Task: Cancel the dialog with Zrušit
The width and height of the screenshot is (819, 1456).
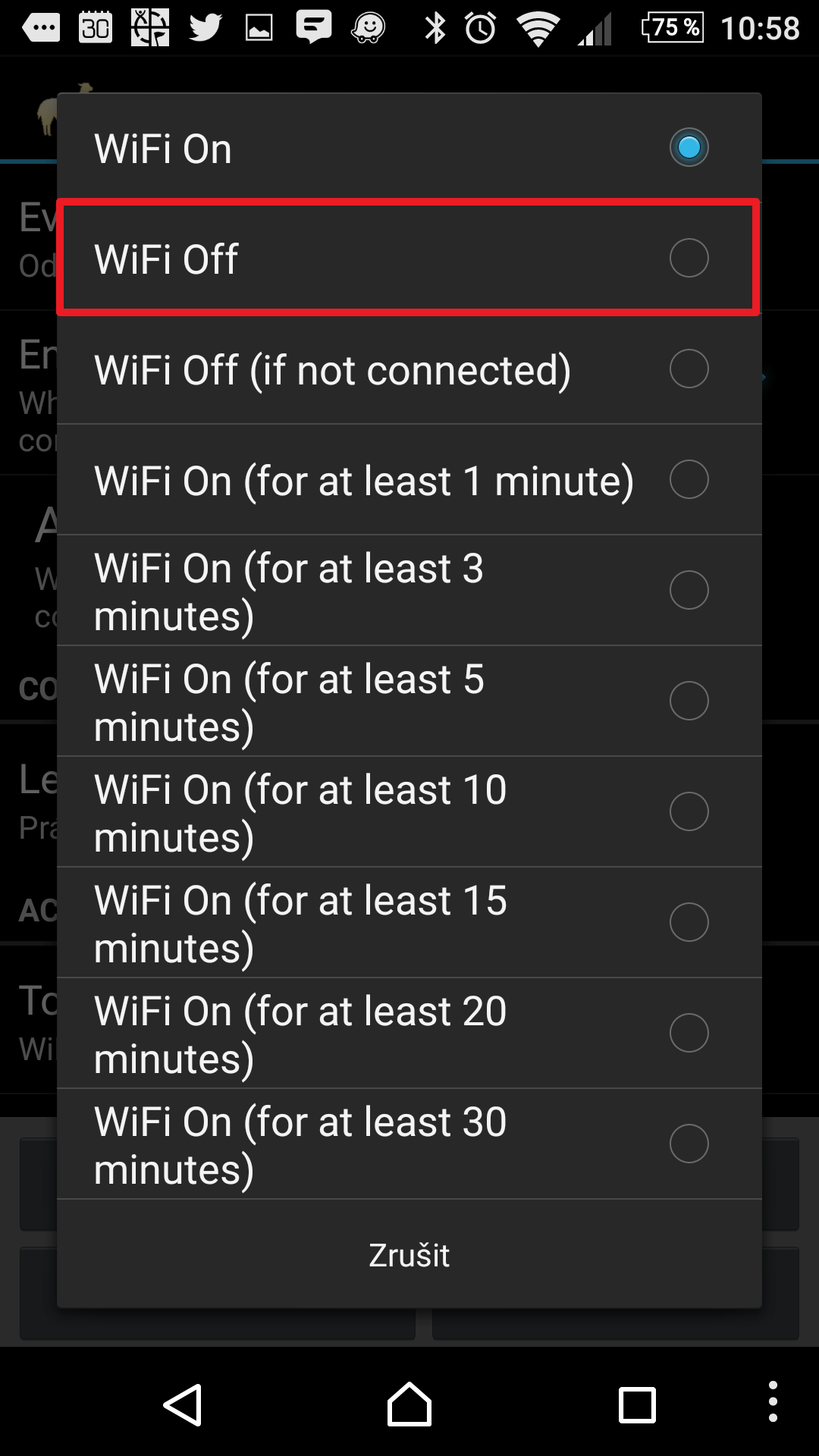Action: [409, 1254]
